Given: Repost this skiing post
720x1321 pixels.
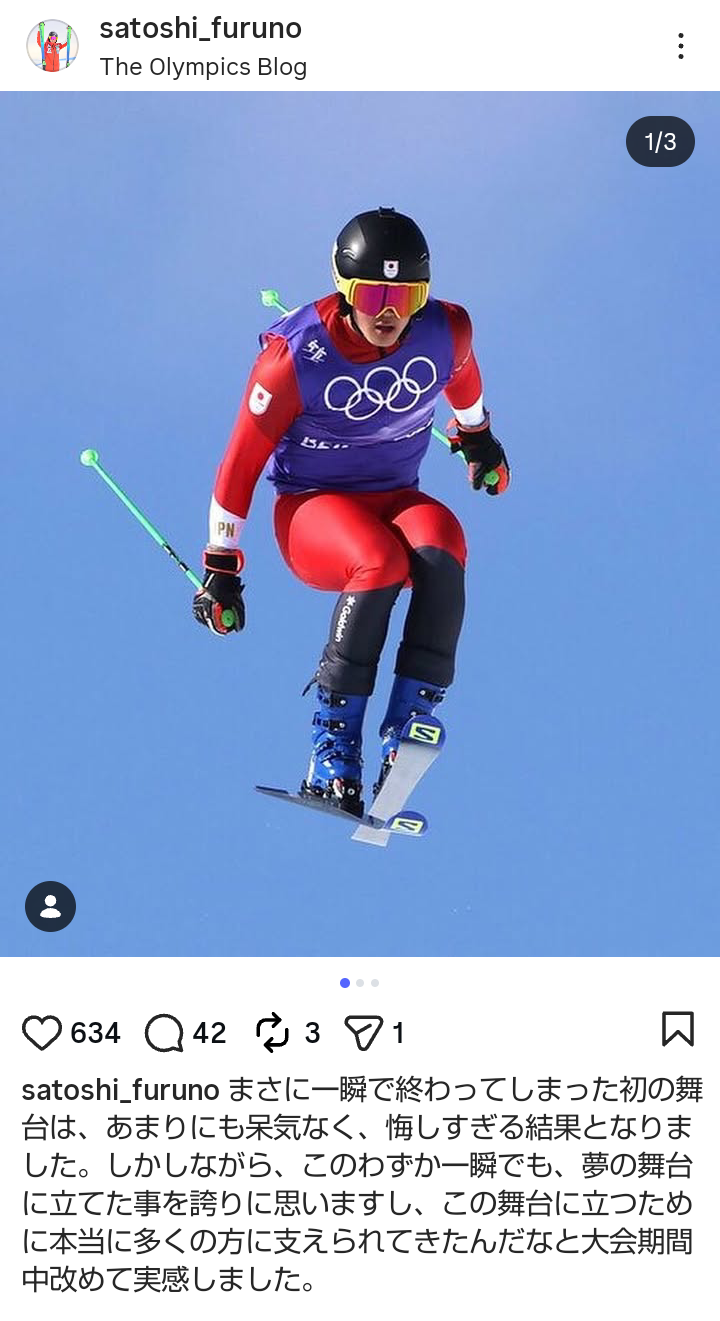Looking at the screenshot, I should point(272,1032).
